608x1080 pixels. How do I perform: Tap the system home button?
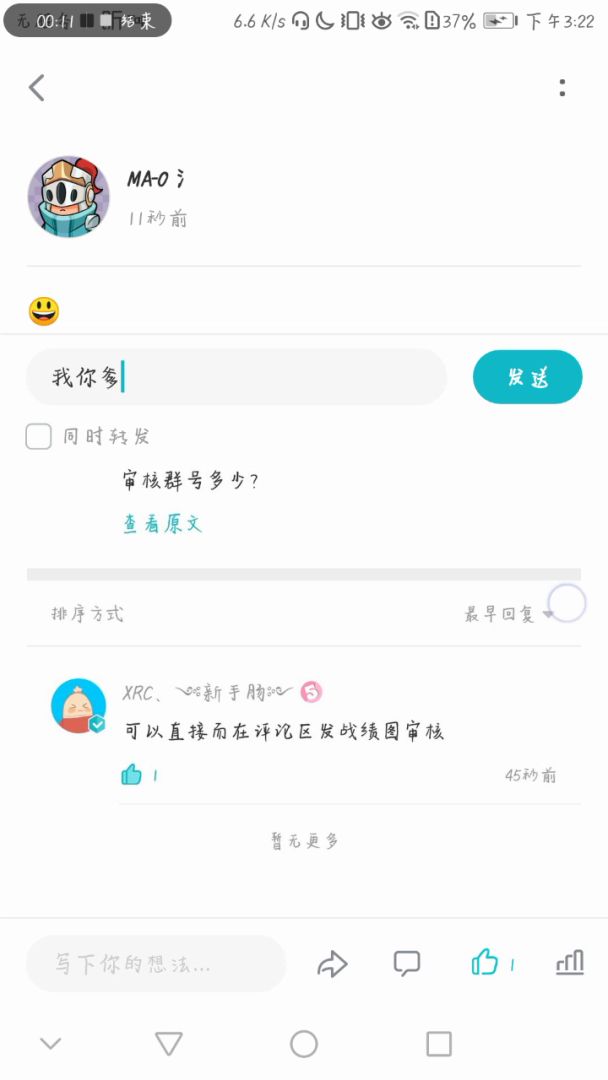pyautogui.click(x=304, y=1044)
